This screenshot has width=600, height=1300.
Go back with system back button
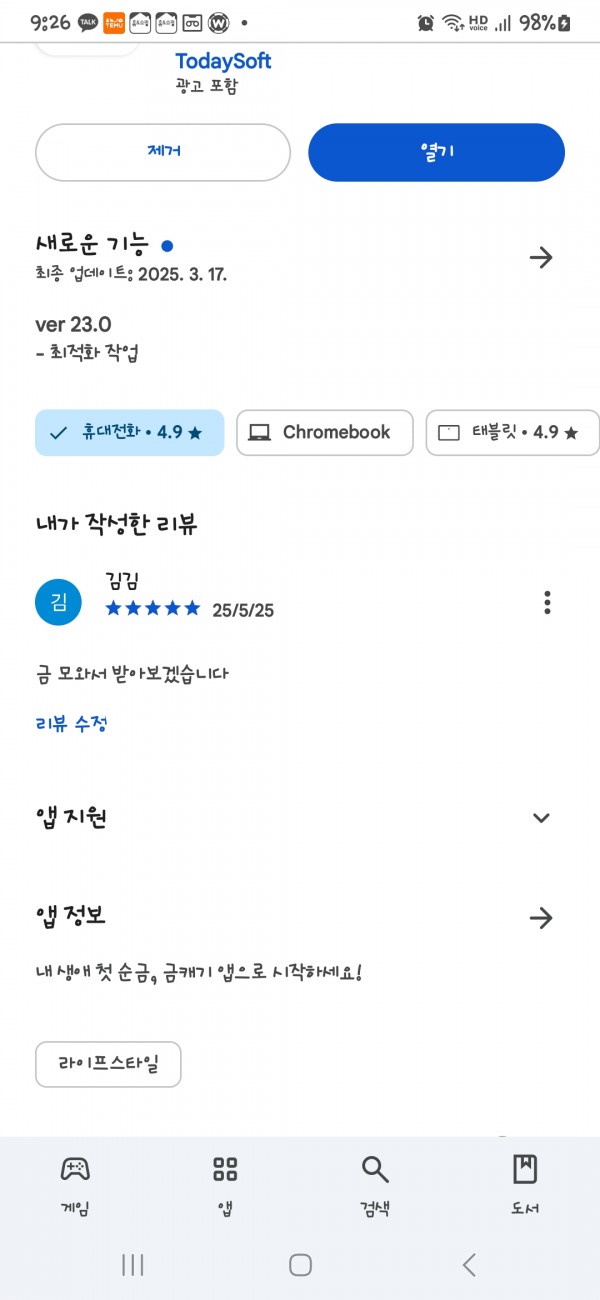(x=469, y=1265)
